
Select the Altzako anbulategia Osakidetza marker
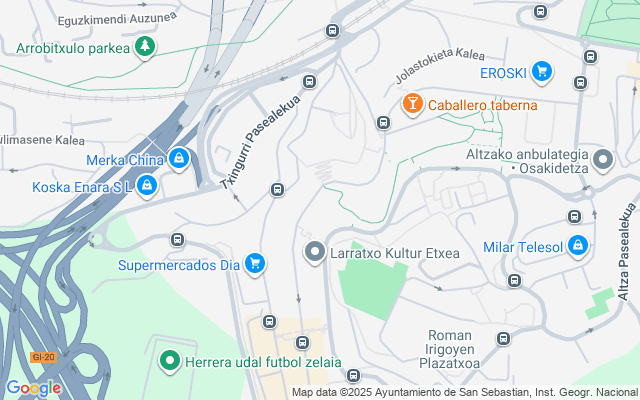pos(603,159)
